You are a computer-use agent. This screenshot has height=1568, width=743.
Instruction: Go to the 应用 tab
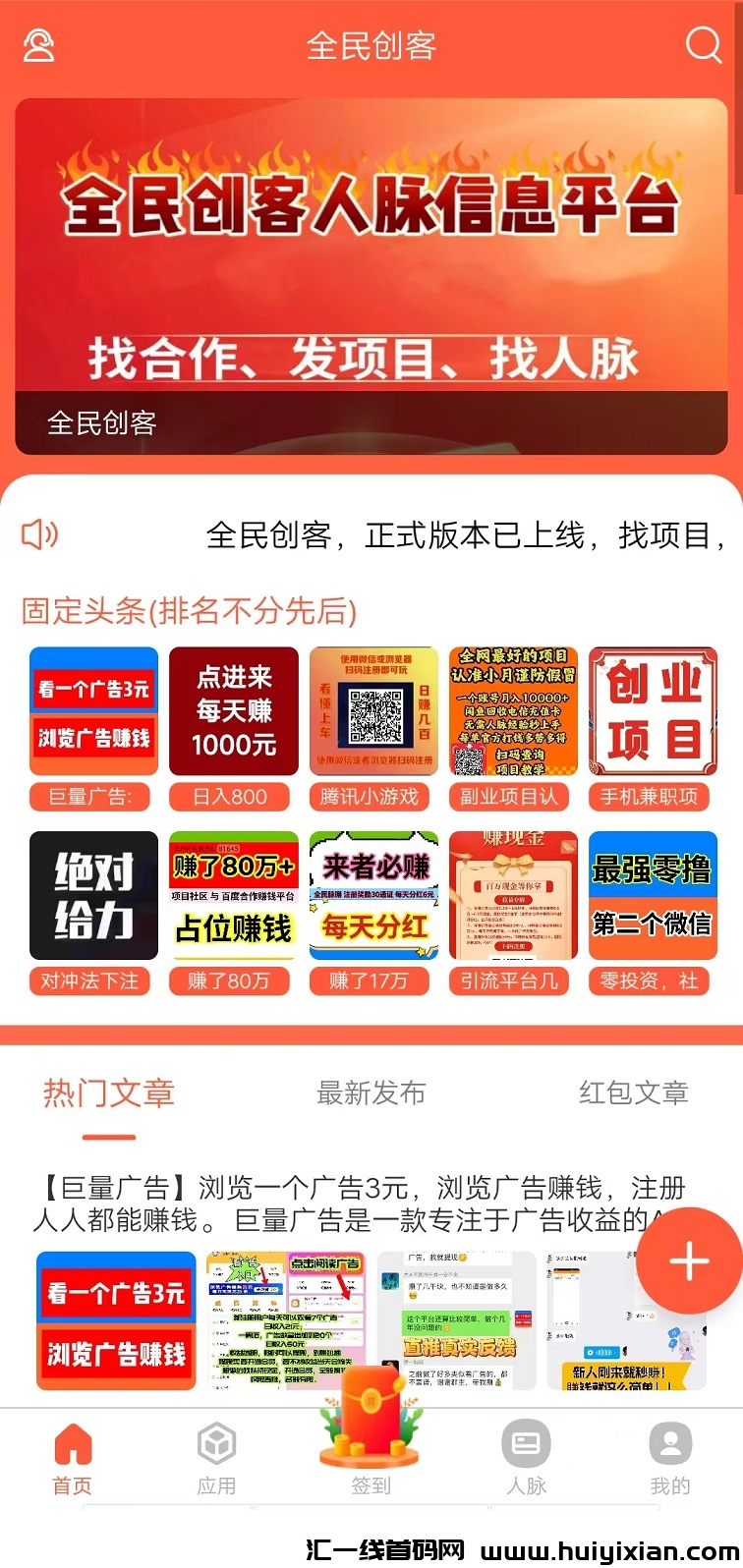tap(216, 1459)
